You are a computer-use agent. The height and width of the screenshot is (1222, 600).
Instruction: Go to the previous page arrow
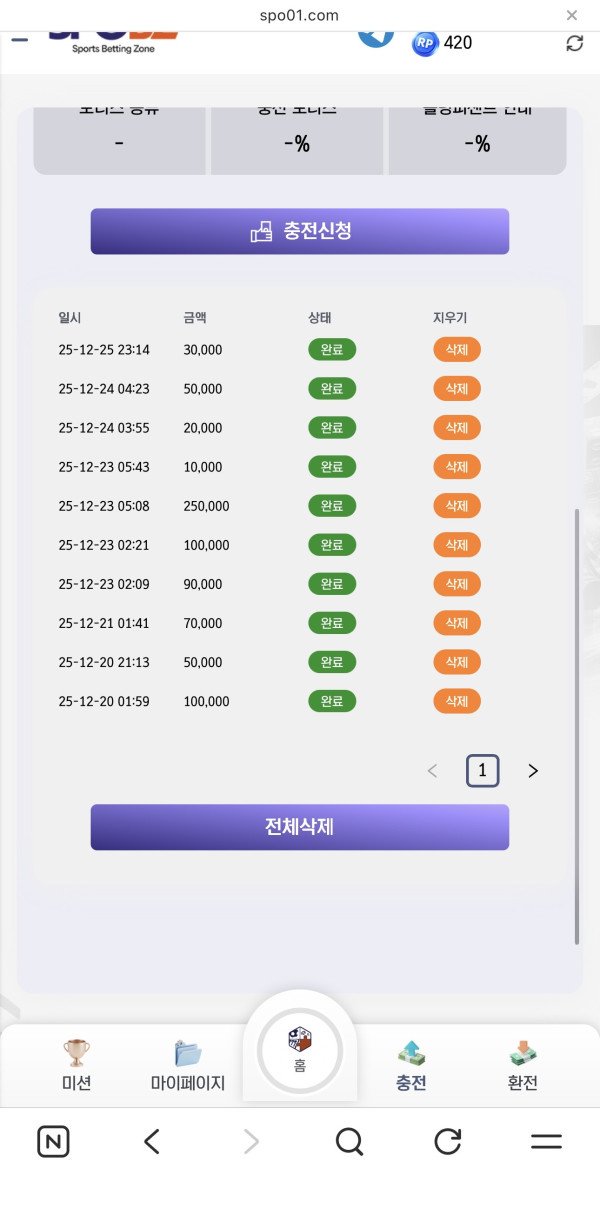pos(432,771)
